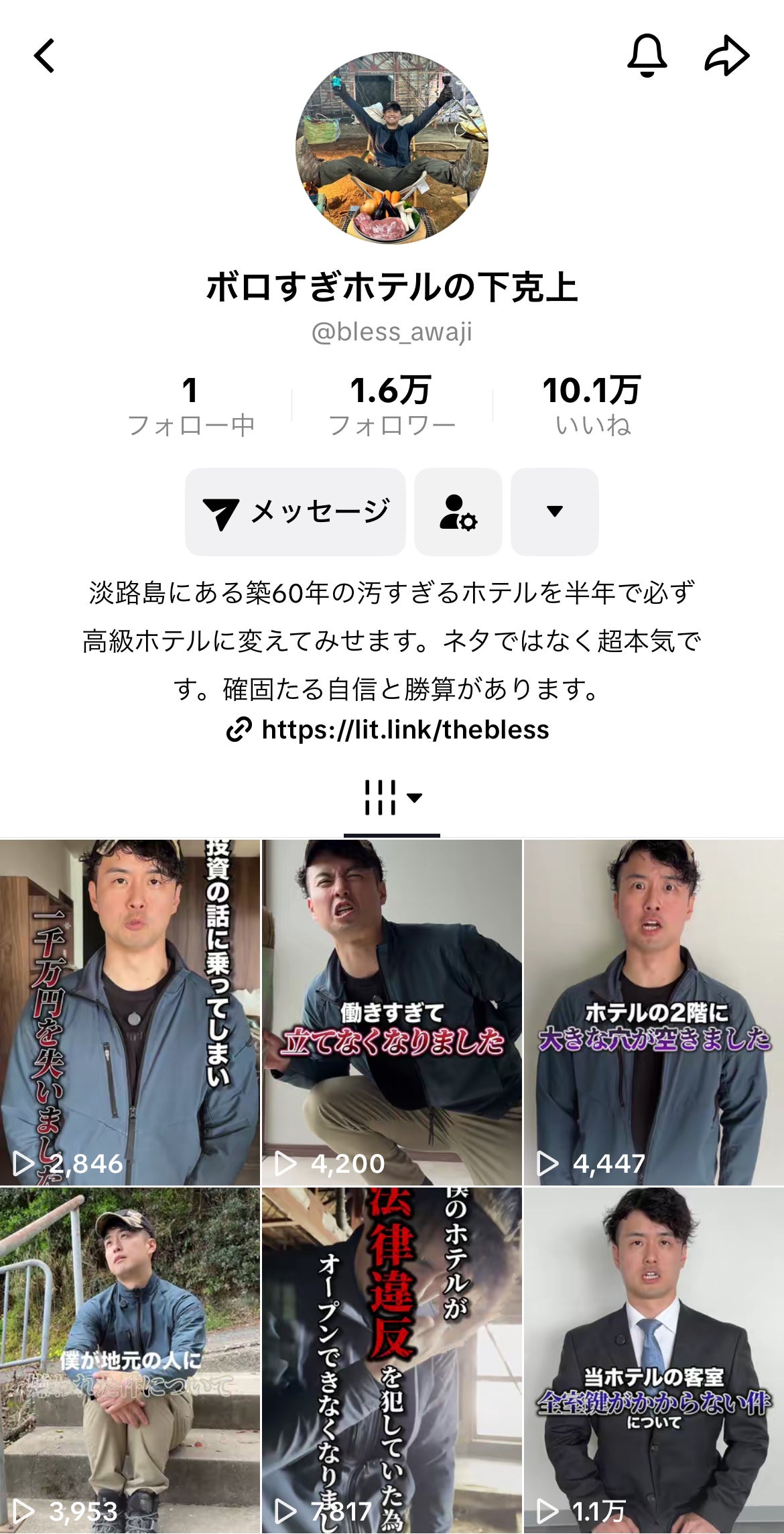Image resolution: width=784 pixels, height=1534 pixels.
Task: Open the notifications bell
Action: coord(647,56)
